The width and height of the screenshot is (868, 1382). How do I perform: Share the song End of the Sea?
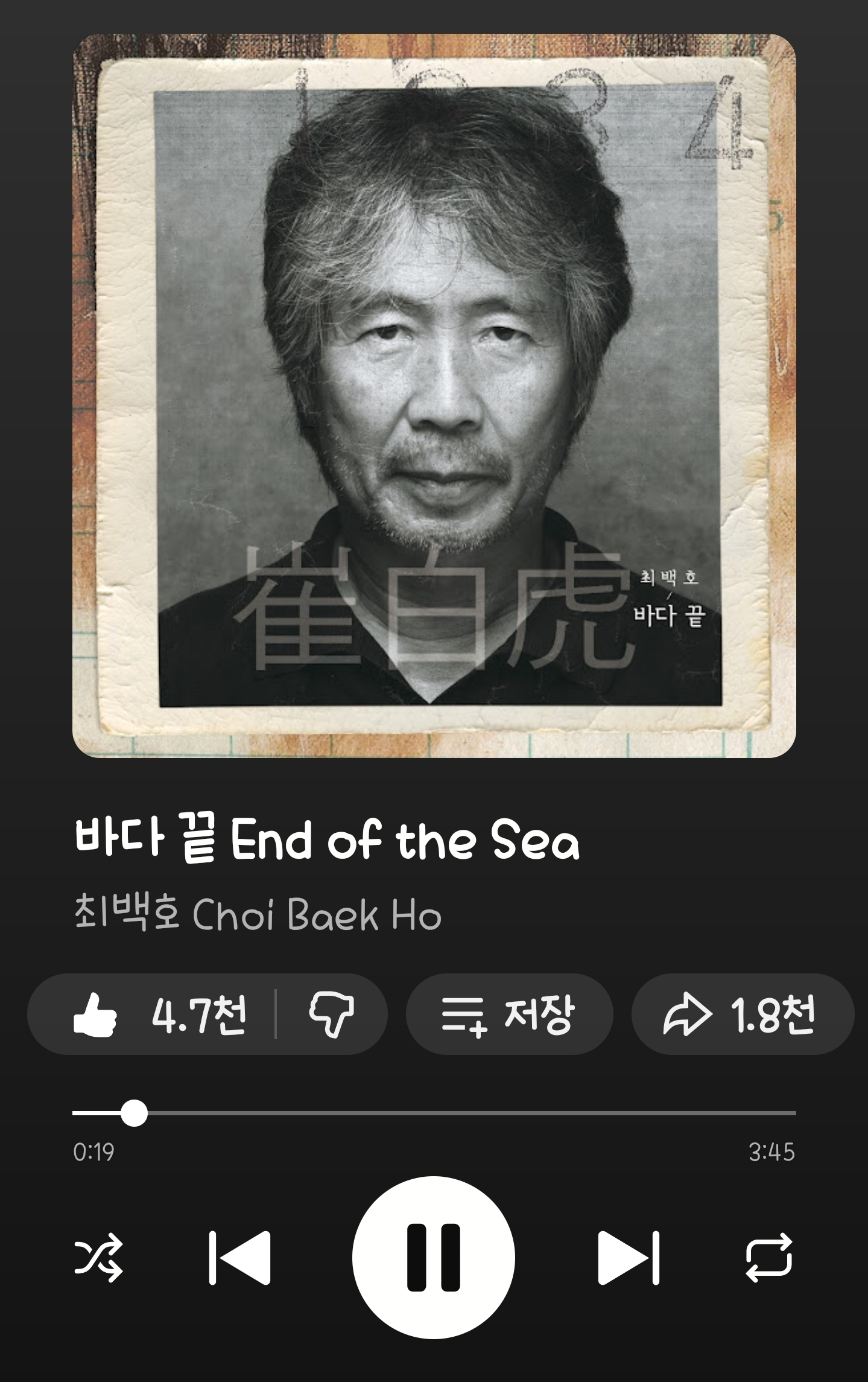pos(743,1014)
